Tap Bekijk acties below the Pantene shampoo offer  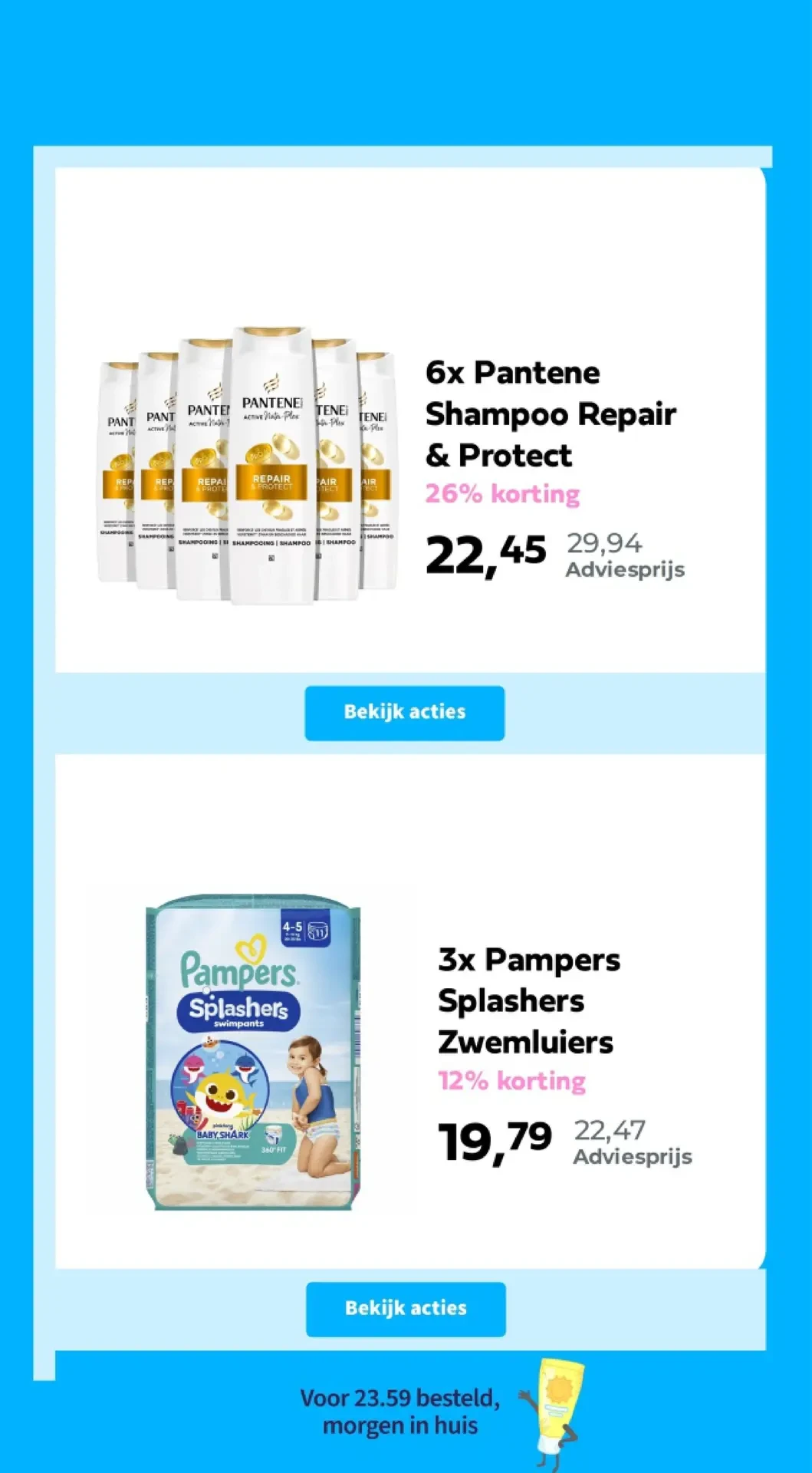404,713
